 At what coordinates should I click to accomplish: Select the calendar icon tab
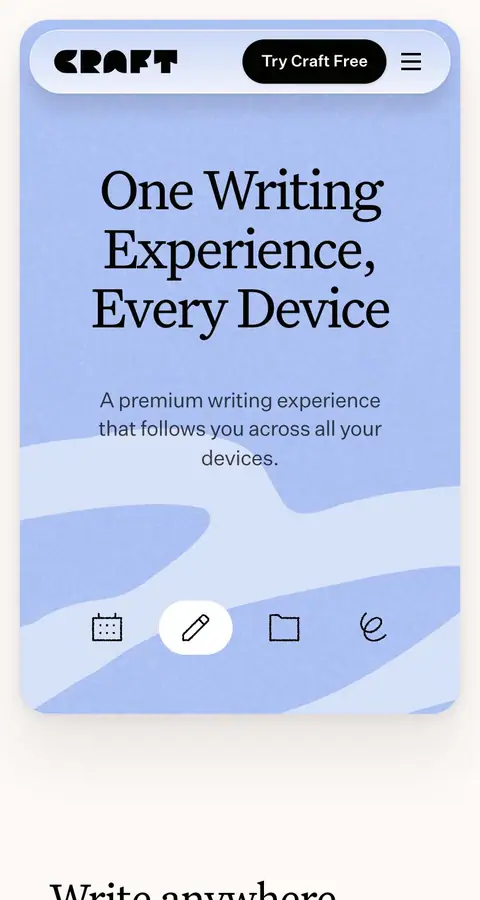pos(107,627)
